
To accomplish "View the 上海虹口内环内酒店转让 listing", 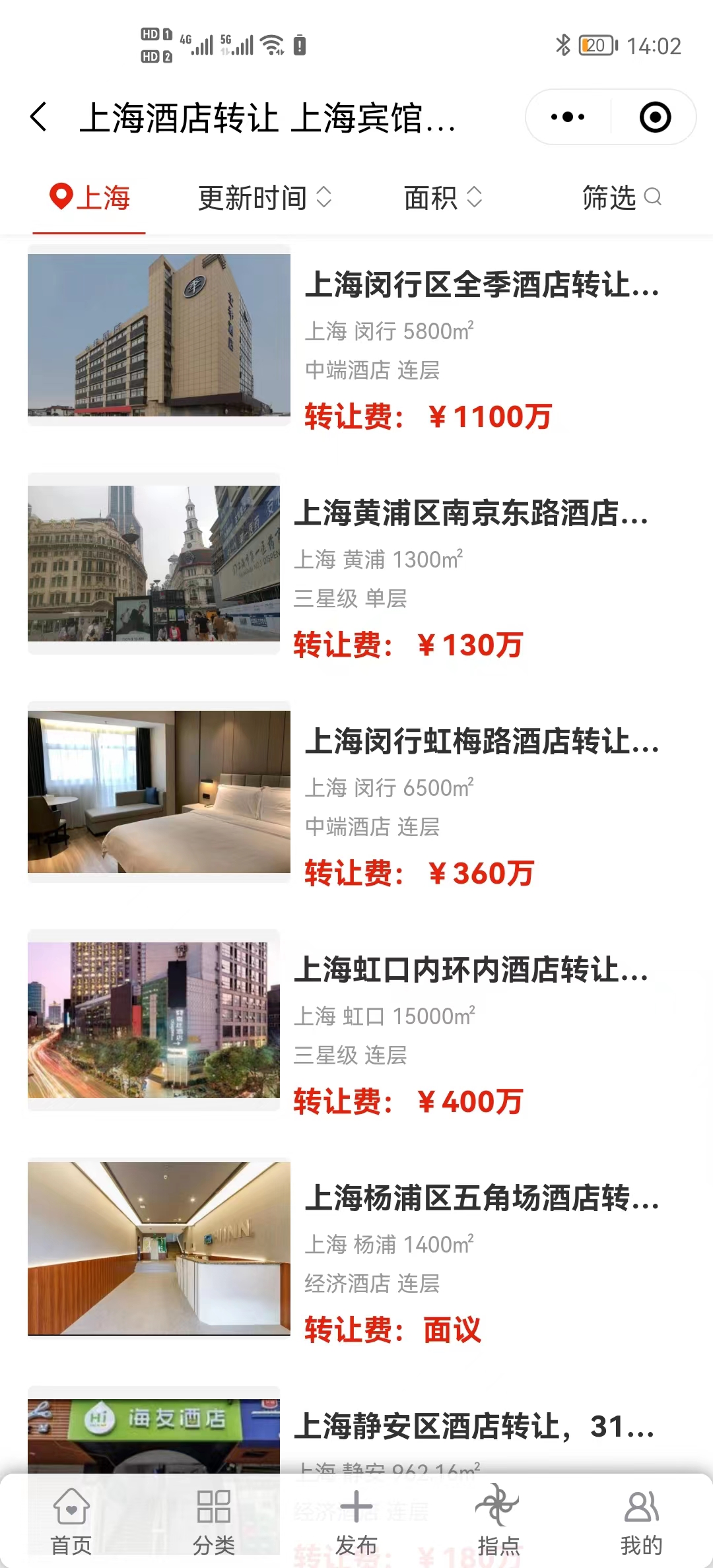I will (x=470, y=970).
